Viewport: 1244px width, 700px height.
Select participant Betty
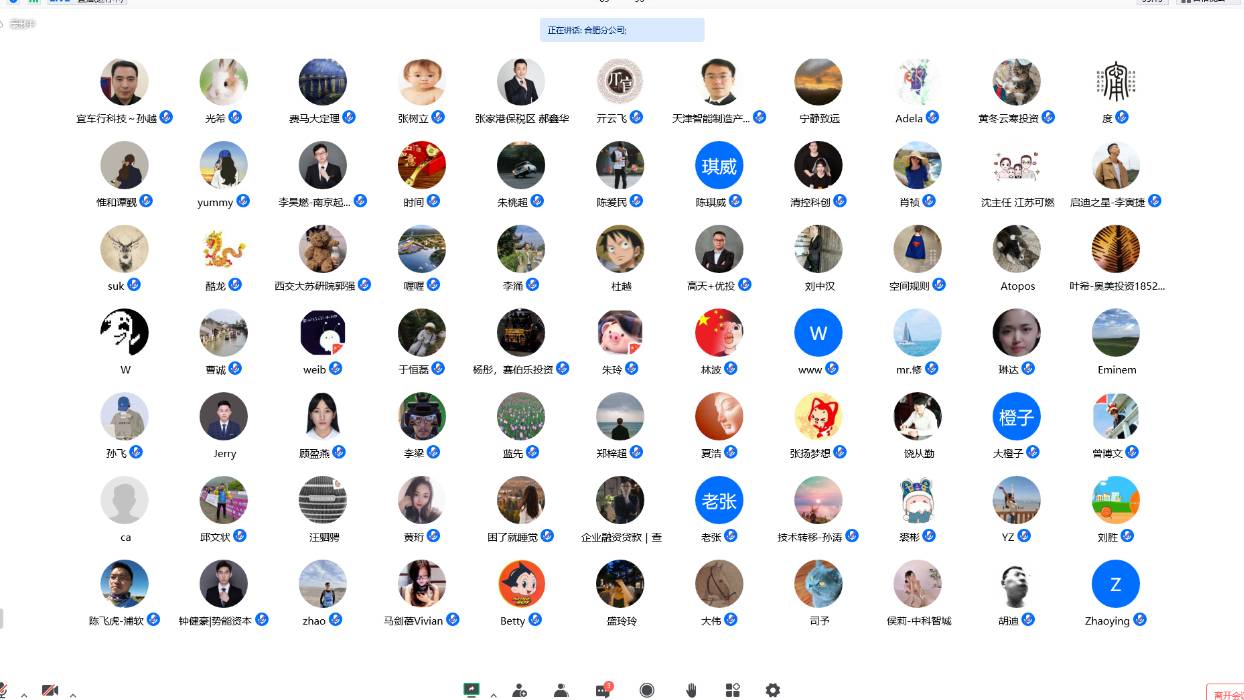521,585
